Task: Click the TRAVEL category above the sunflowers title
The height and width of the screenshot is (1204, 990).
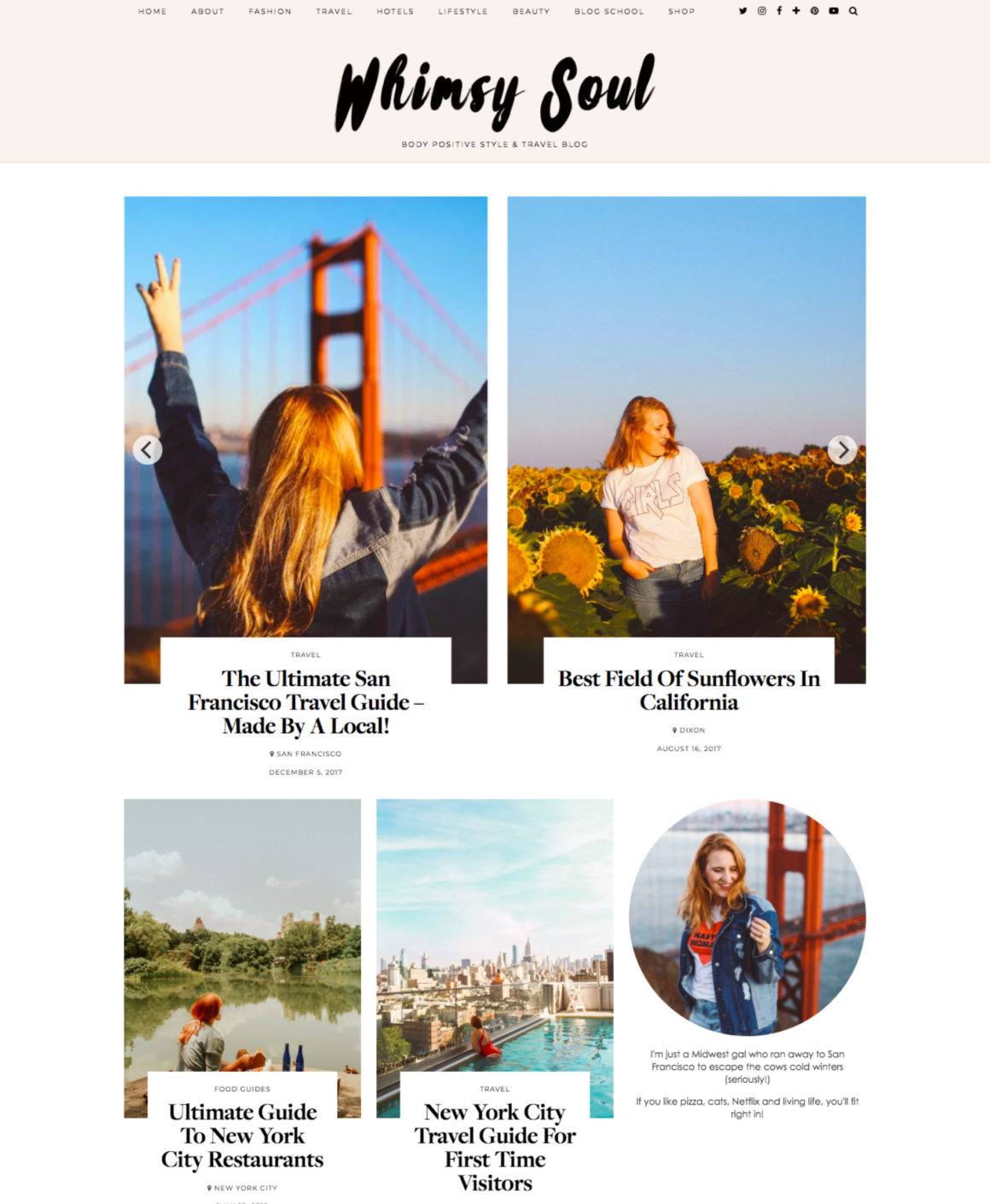Action: tap(688, 654)
